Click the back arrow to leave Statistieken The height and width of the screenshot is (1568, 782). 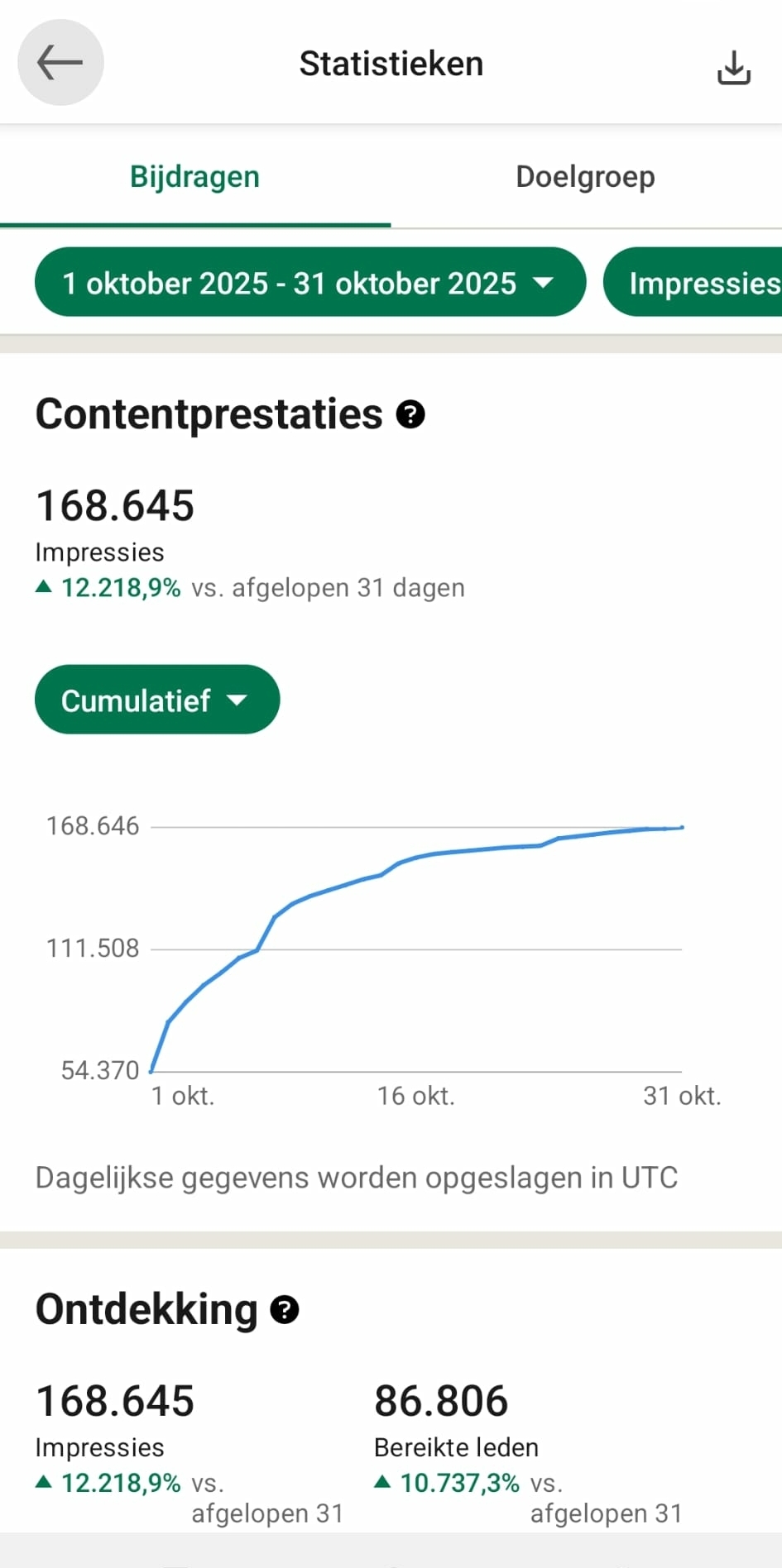60,63
